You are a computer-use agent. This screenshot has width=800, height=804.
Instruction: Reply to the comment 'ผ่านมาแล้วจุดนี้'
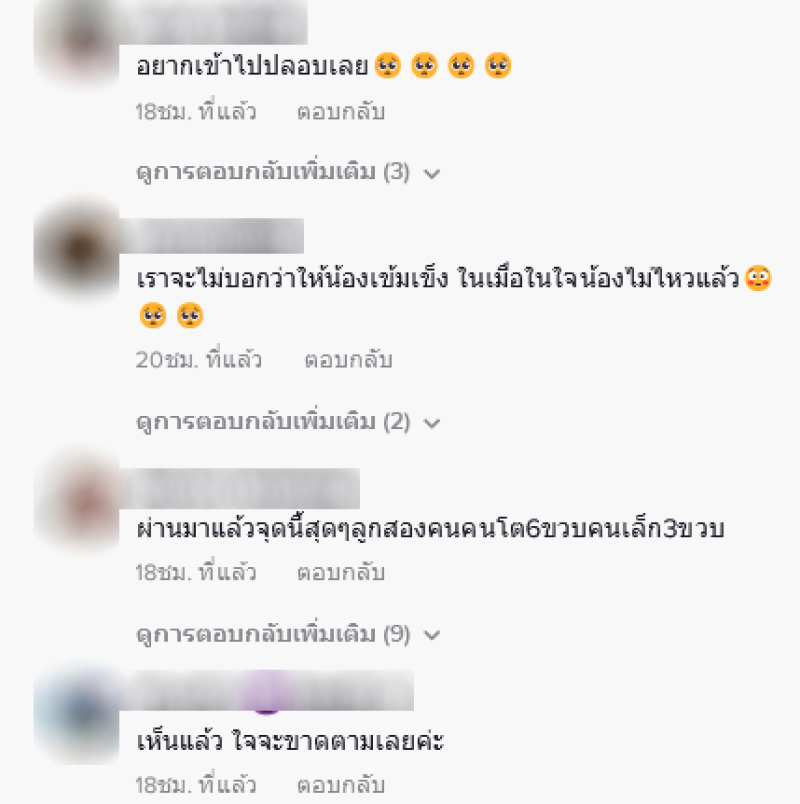(x=341, y=573)
